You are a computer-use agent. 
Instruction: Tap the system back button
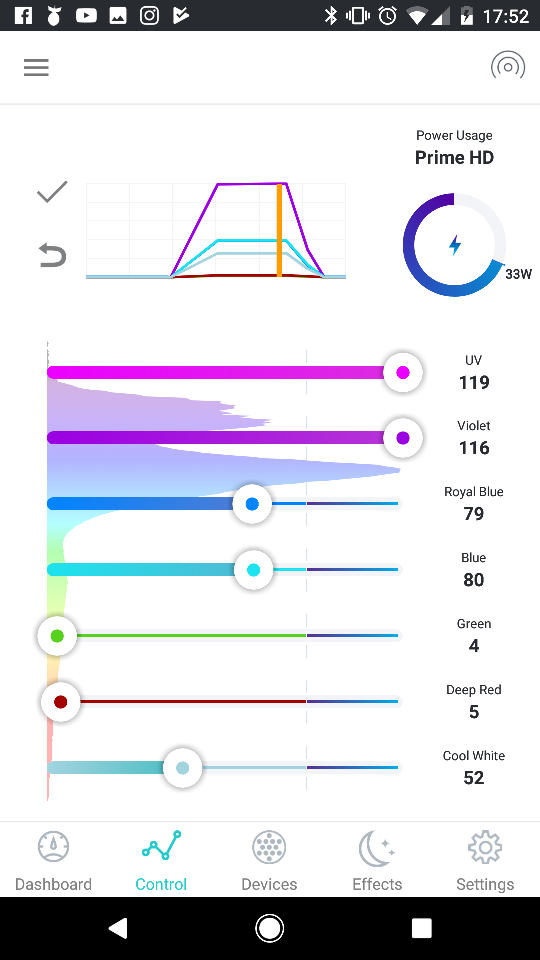118,928
